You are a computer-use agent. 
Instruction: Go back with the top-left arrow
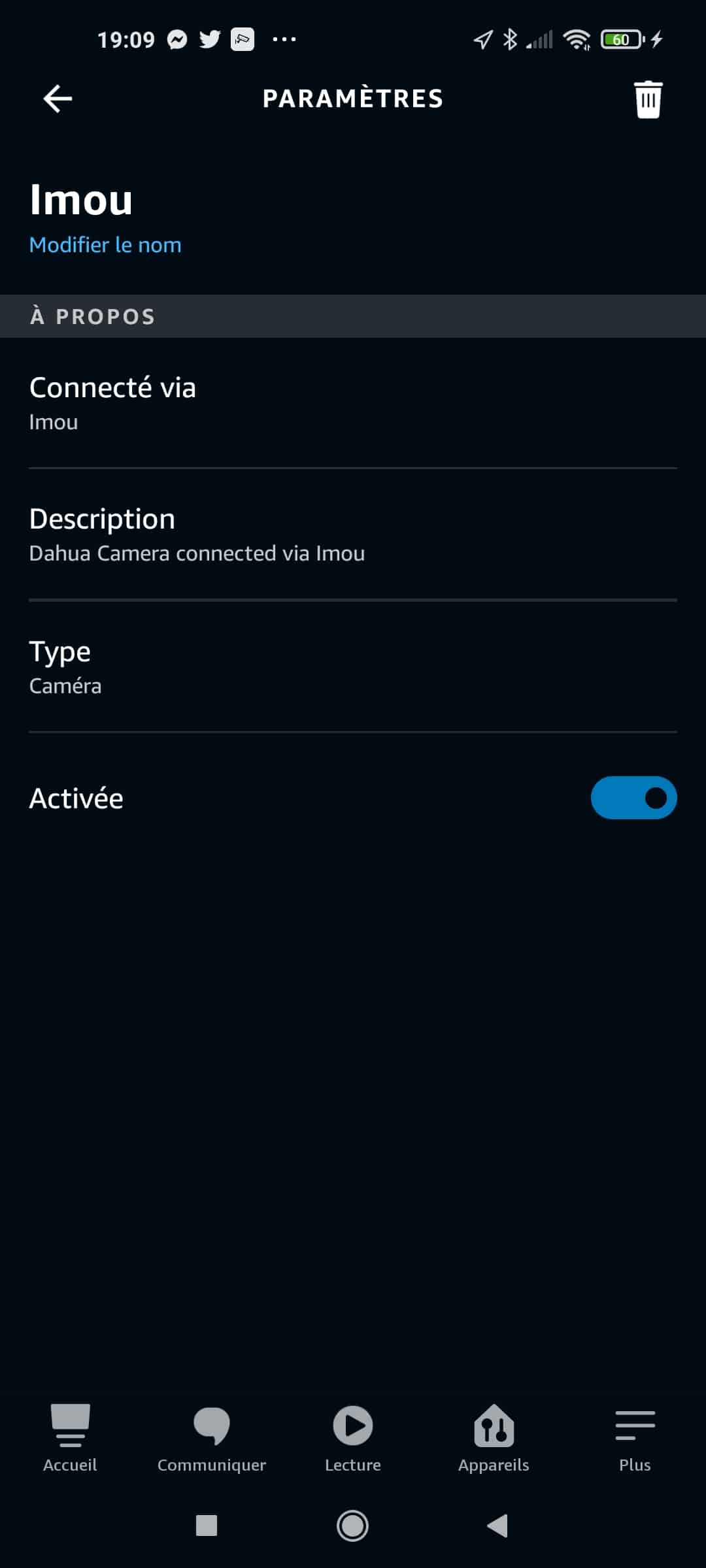pyautogui.click(x=58, y=99)
